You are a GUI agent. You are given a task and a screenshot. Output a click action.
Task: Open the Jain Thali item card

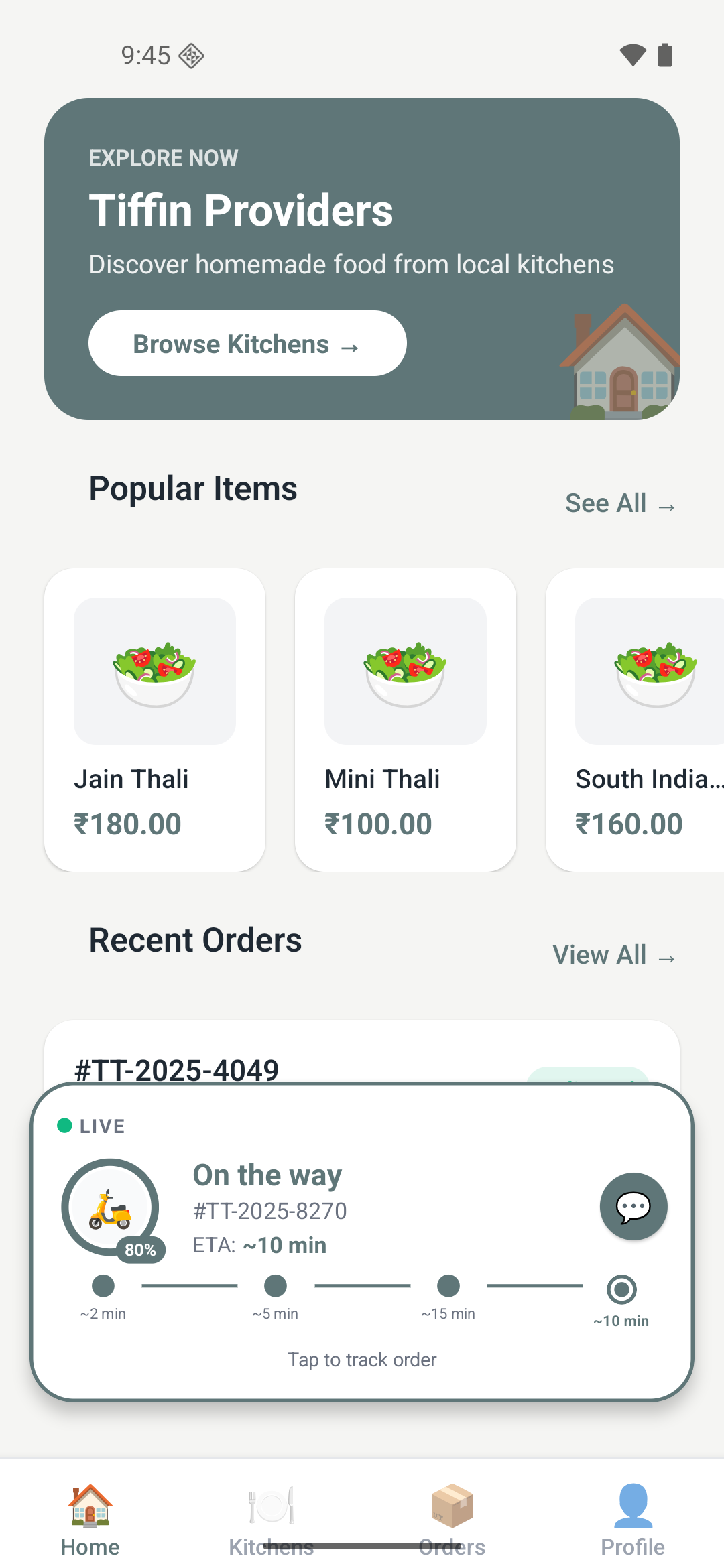(155, 719)
